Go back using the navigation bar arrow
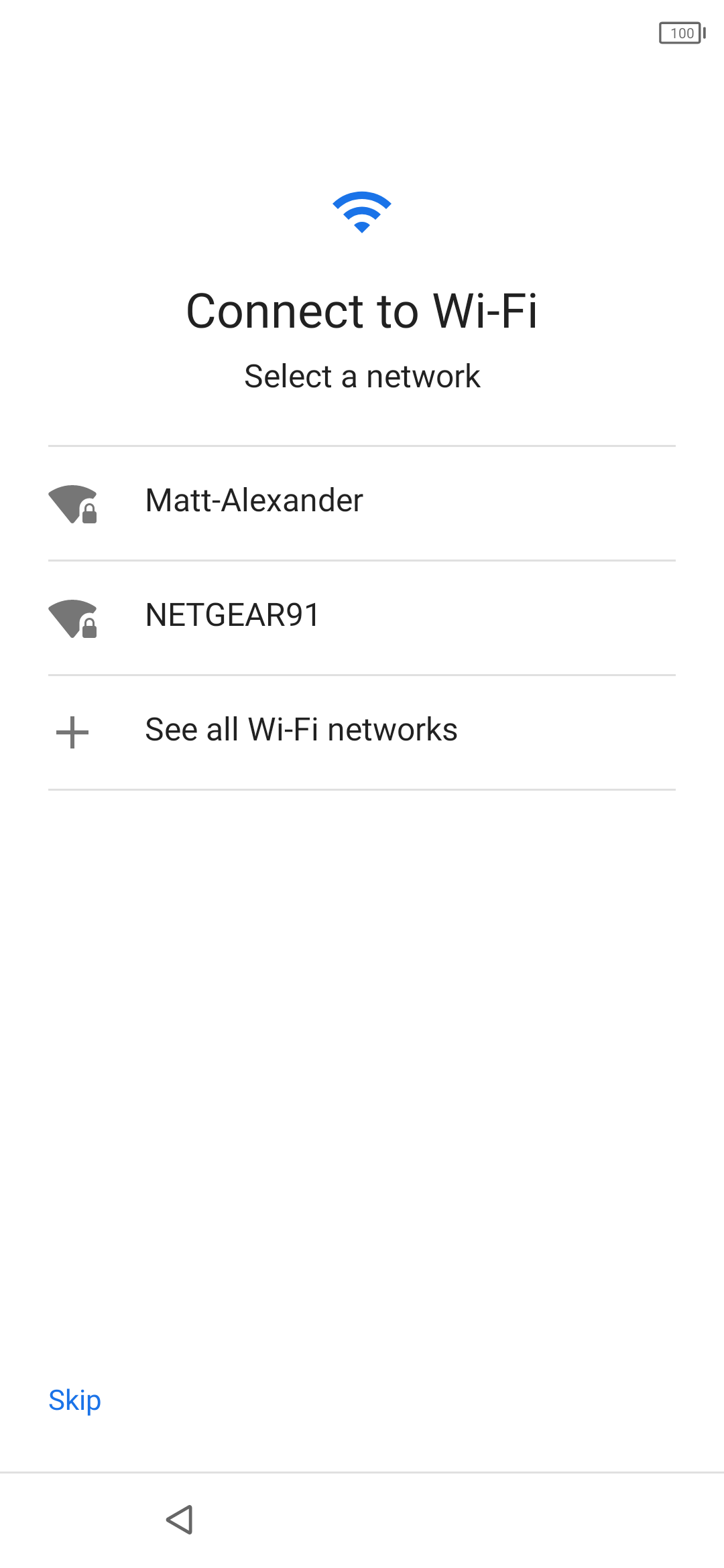724x1568 pixels. click(180, 1520)
